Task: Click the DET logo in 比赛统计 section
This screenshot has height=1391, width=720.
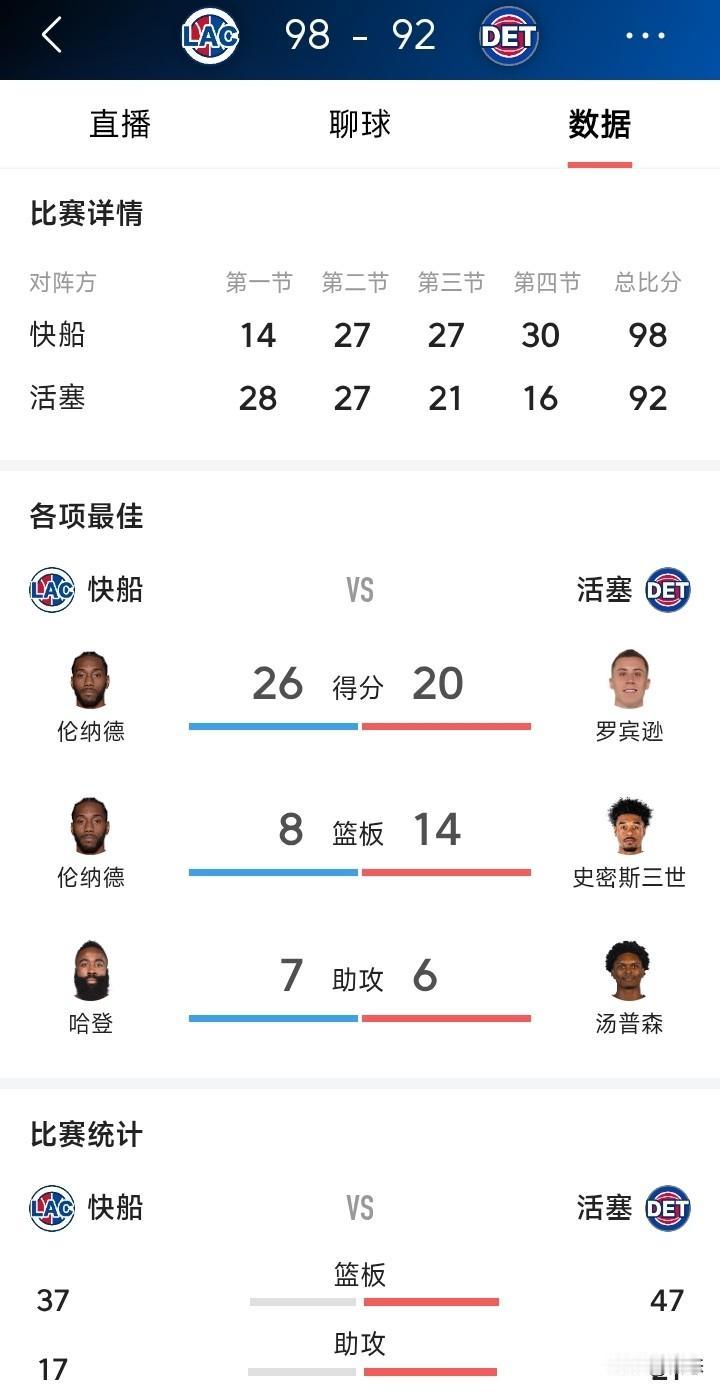Action: (669, 1207)
